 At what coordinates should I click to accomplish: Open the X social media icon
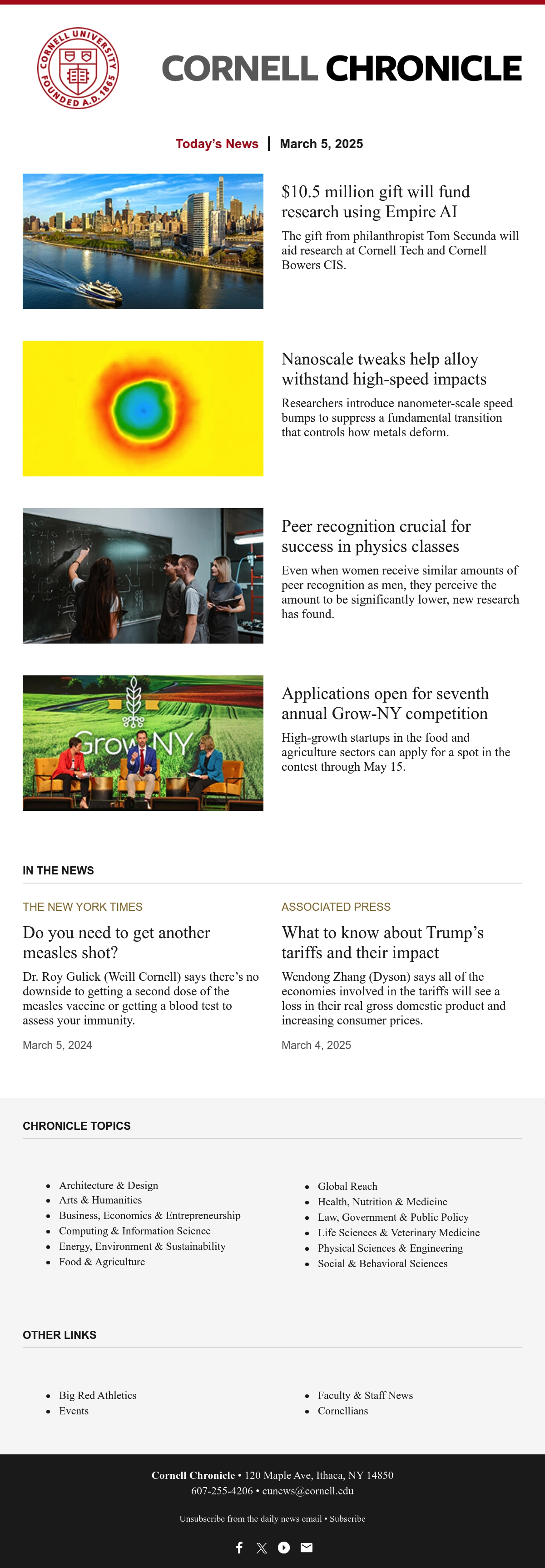[x=262, y=1547]
